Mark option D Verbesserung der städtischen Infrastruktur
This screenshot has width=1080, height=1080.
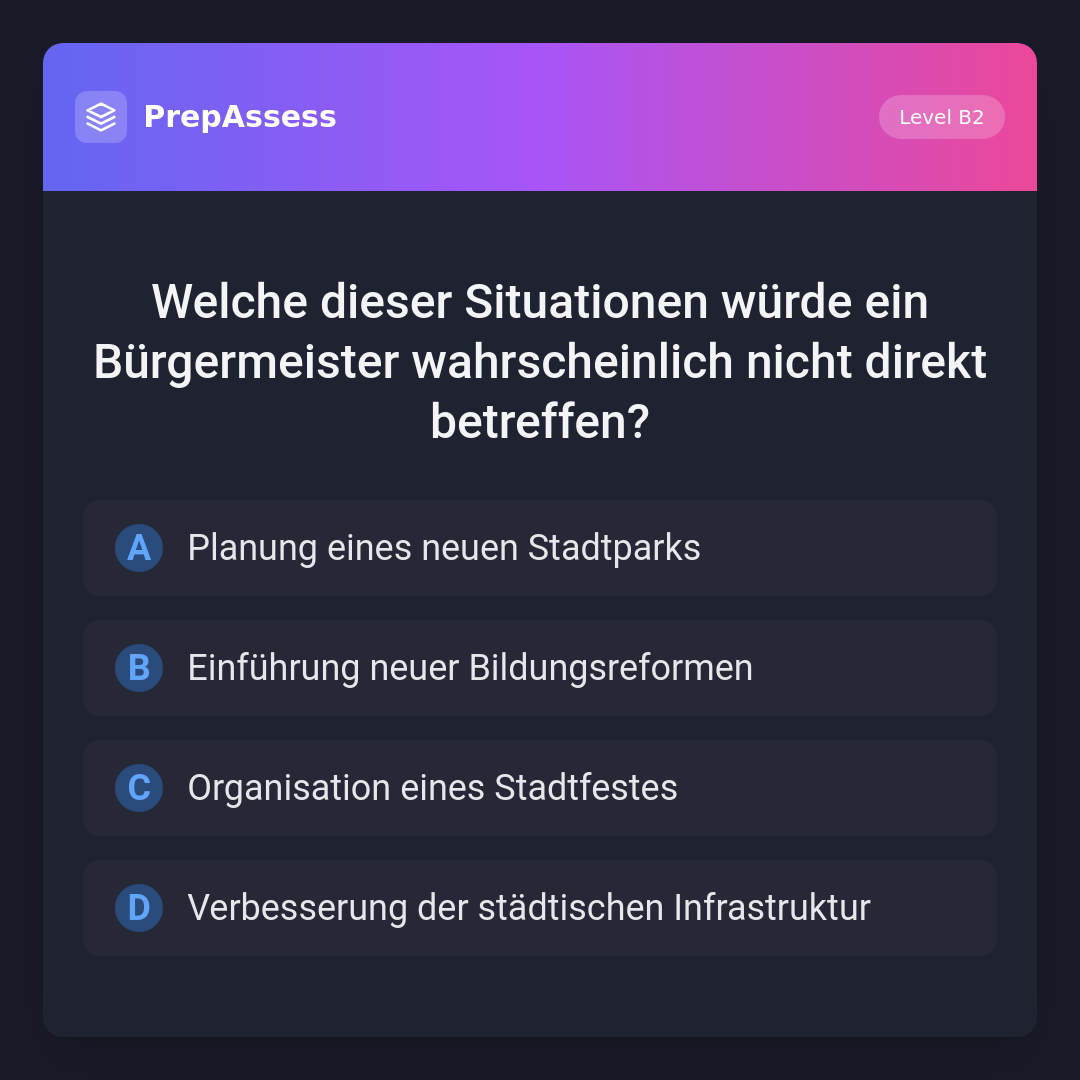coord(540,908)
